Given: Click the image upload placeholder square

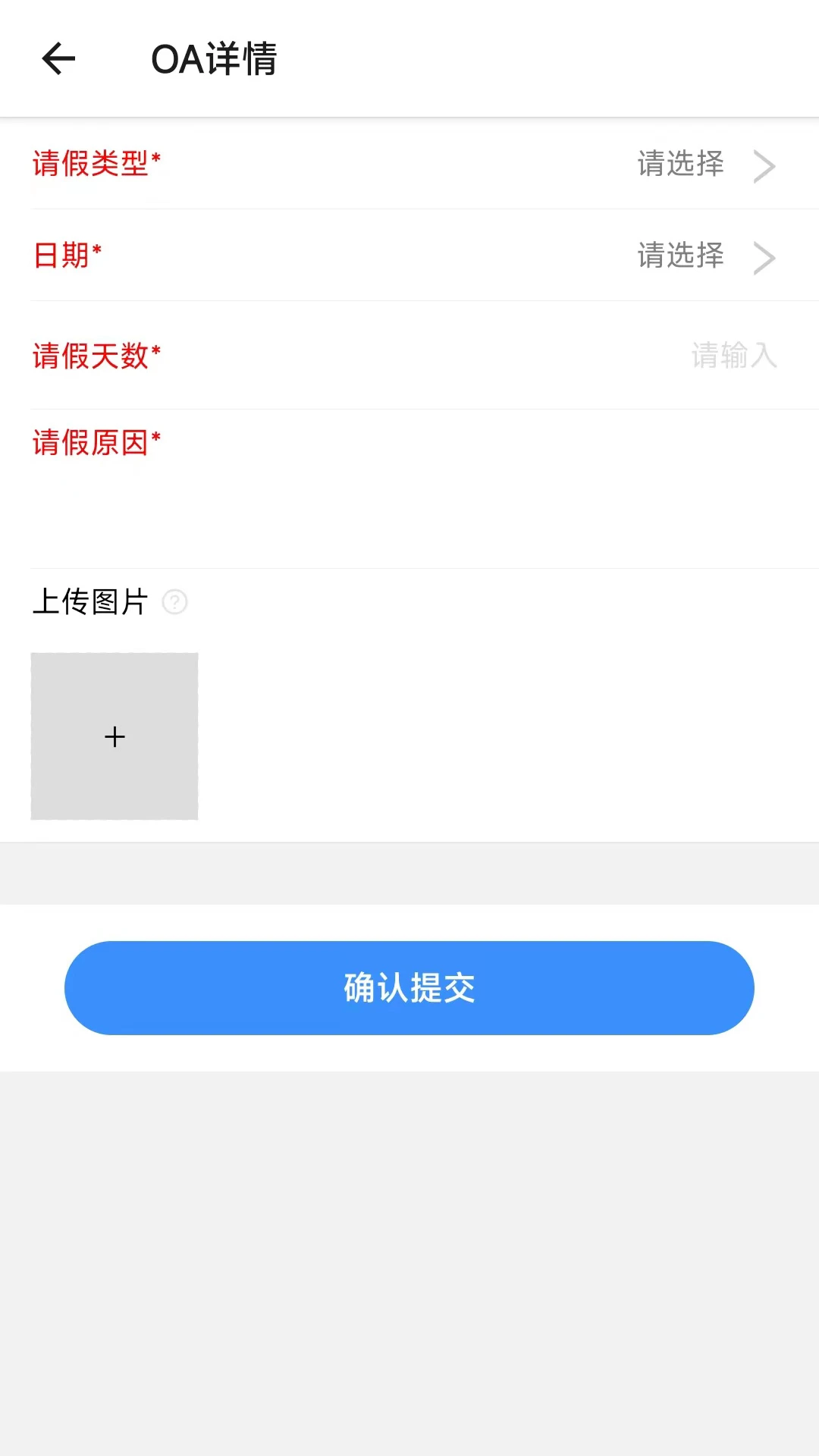Looking at the screenshot, I should click(x=114, y=736).
